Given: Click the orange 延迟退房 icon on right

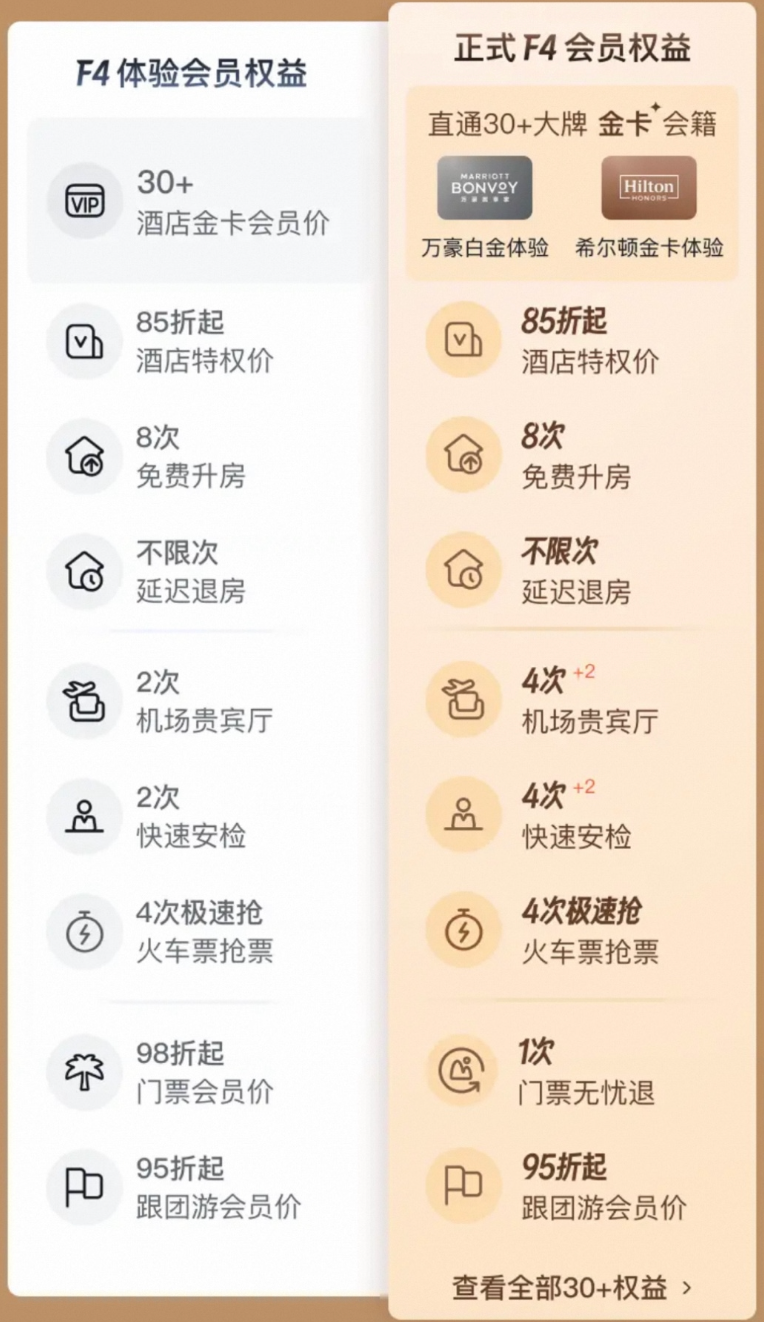Looking at the screenshot, I should click(x=462, y=572).
